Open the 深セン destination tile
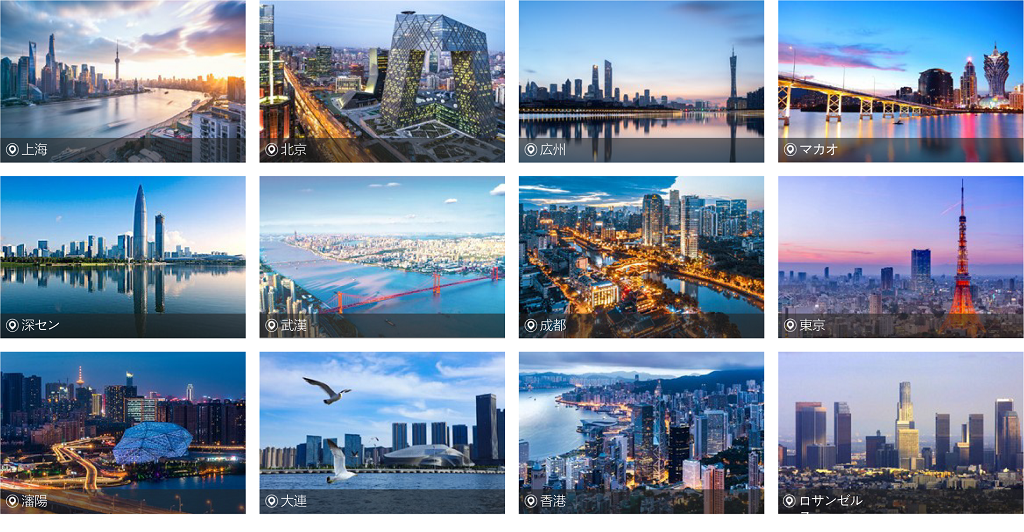Image resolution: width=1024 pixels, height=532 pixels. pos(122,257)
